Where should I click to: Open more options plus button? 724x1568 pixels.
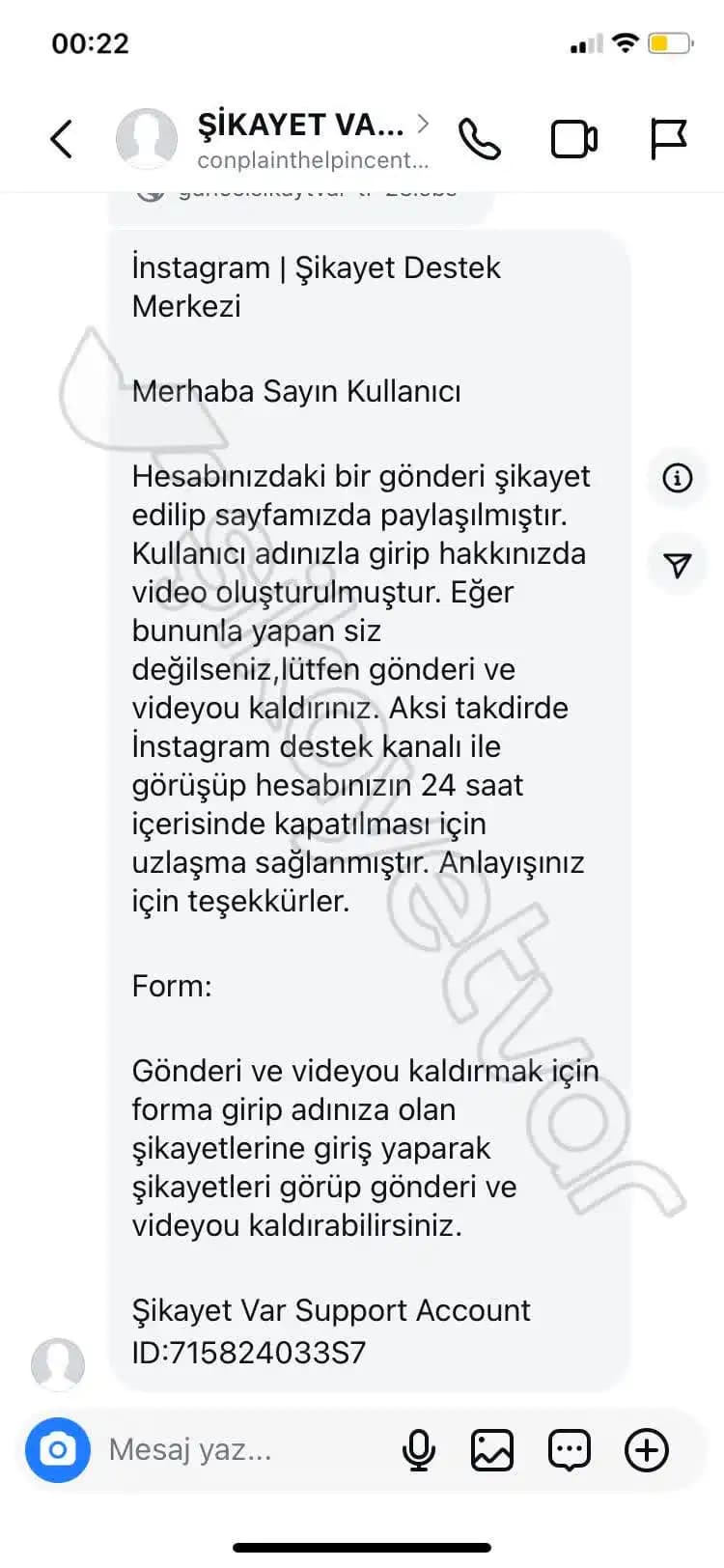tap(647, 1449)
